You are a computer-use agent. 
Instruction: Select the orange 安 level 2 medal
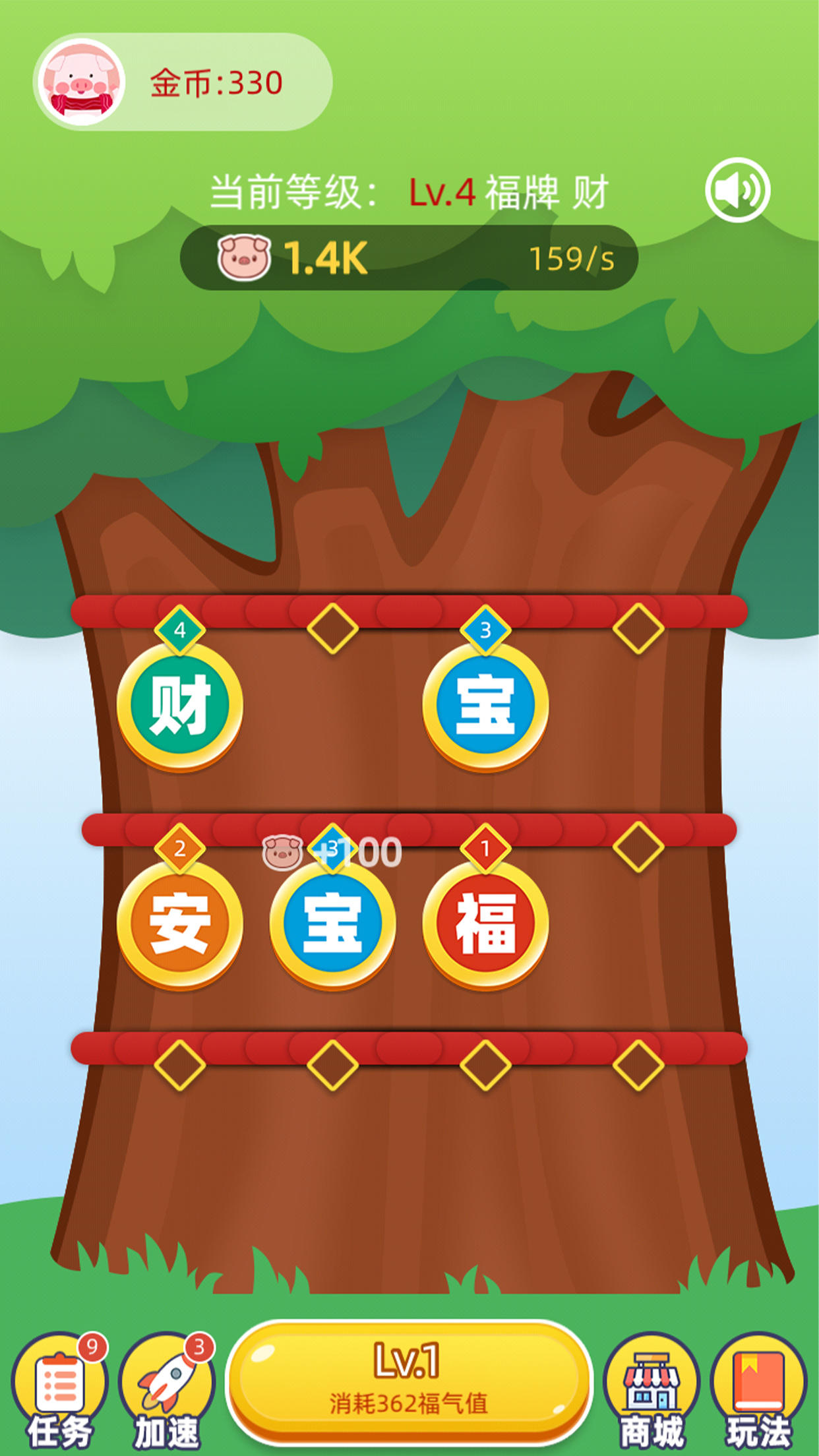coord(179,922)
